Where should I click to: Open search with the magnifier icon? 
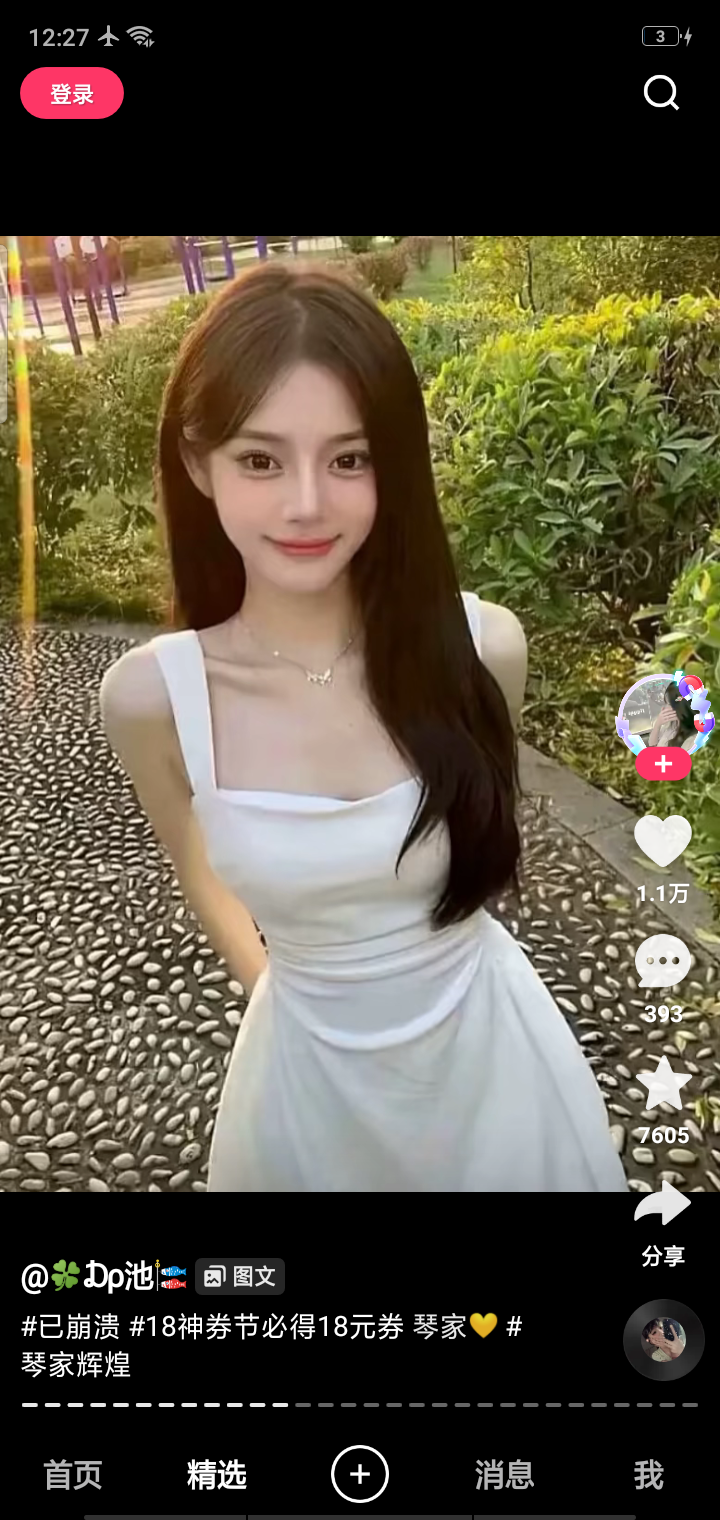point(661,93)
